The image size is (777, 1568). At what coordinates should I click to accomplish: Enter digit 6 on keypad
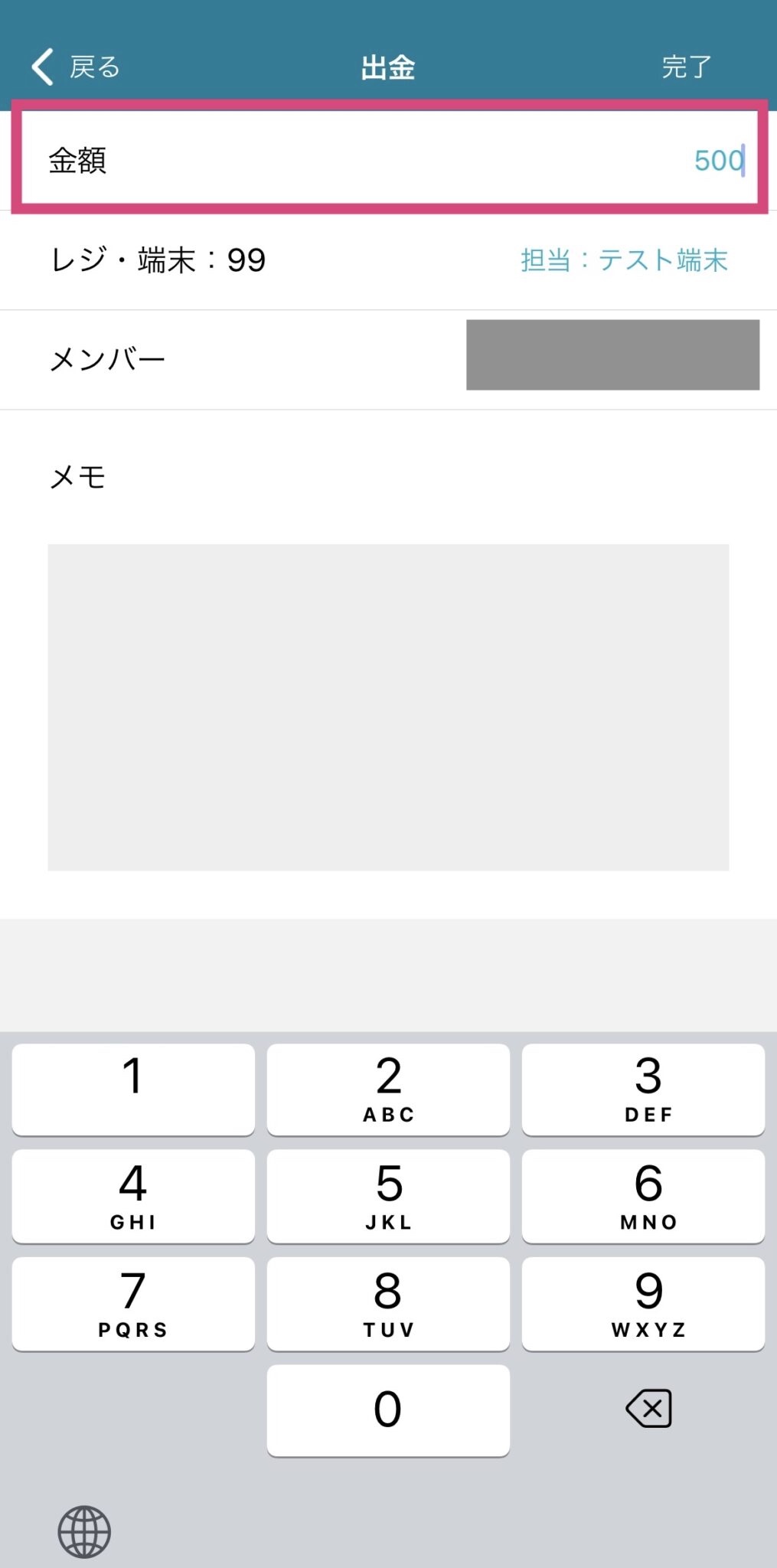pos(643,1196)
